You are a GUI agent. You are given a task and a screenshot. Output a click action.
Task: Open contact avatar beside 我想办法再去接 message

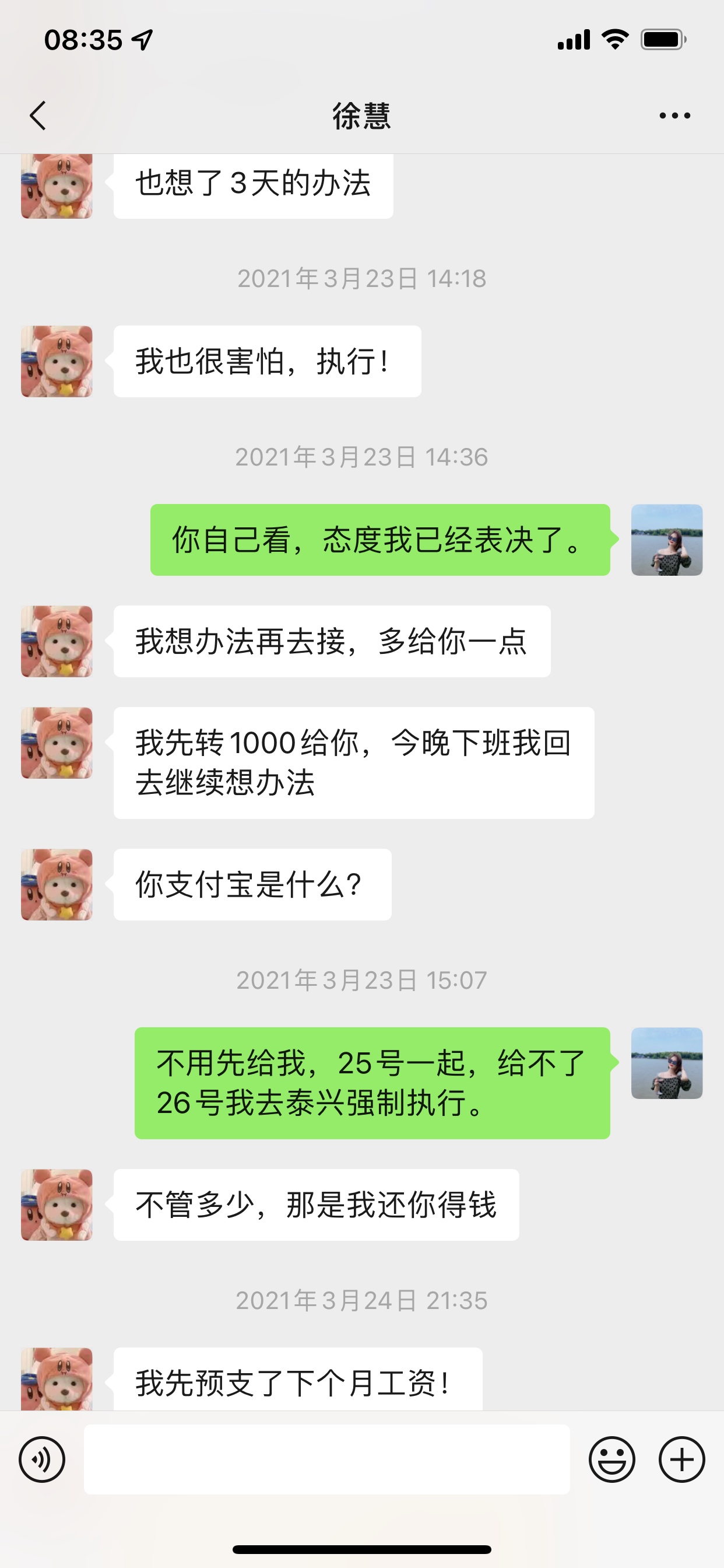[x=57, y=641]
